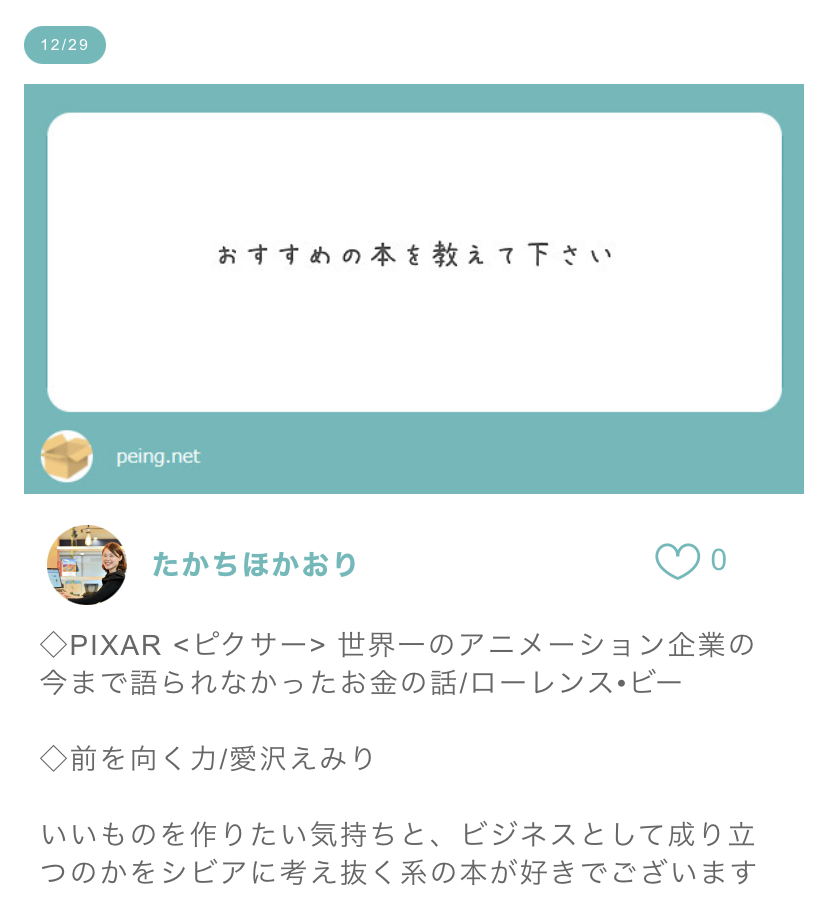This screenshot has width=828, height=914.
Task: Open the たかちほかおり username link
Action: click(255, 564)
